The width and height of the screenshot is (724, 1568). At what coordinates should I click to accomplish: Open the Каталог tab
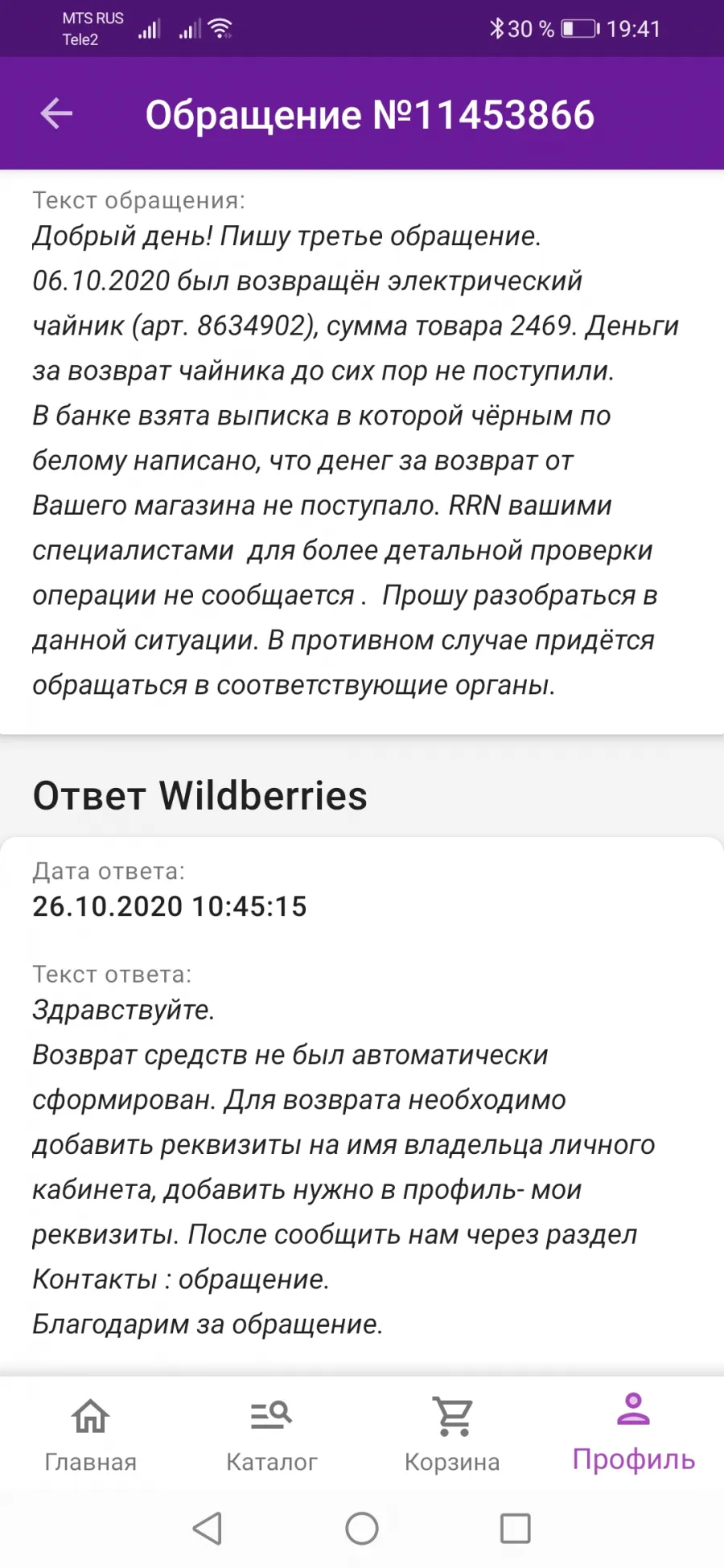click(271, 1435)
